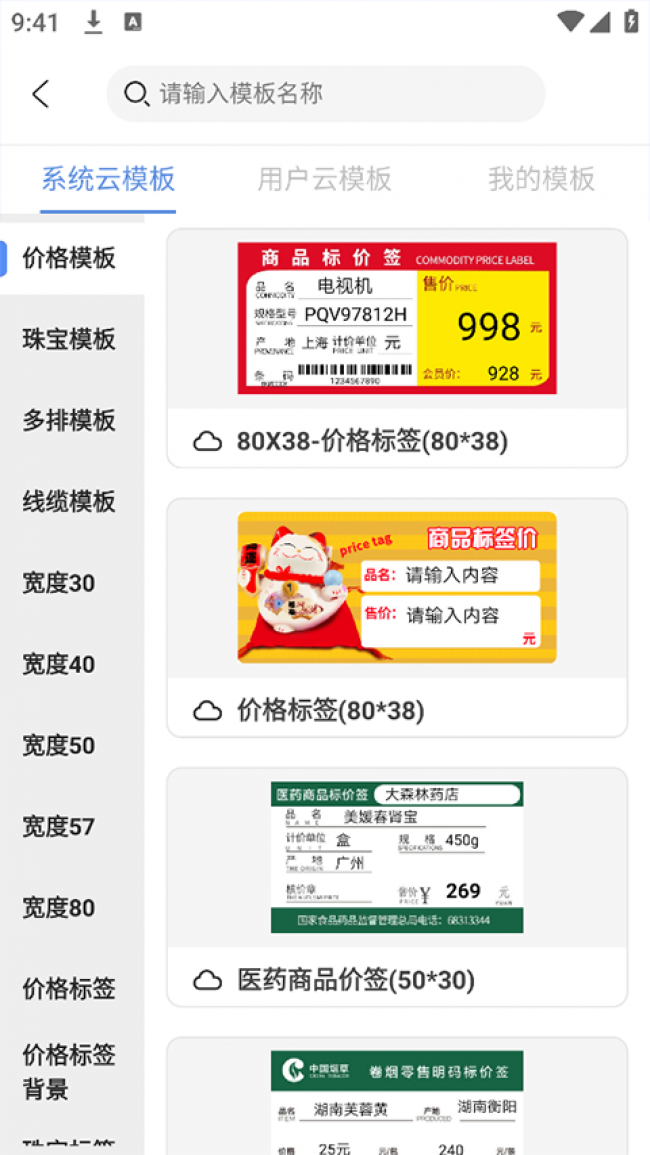Image resolution: width=650 pixels, height=1155 pixels.
Task: Open lucky cat 价格标签(80*38) template
Action: [x=397, y=618]
